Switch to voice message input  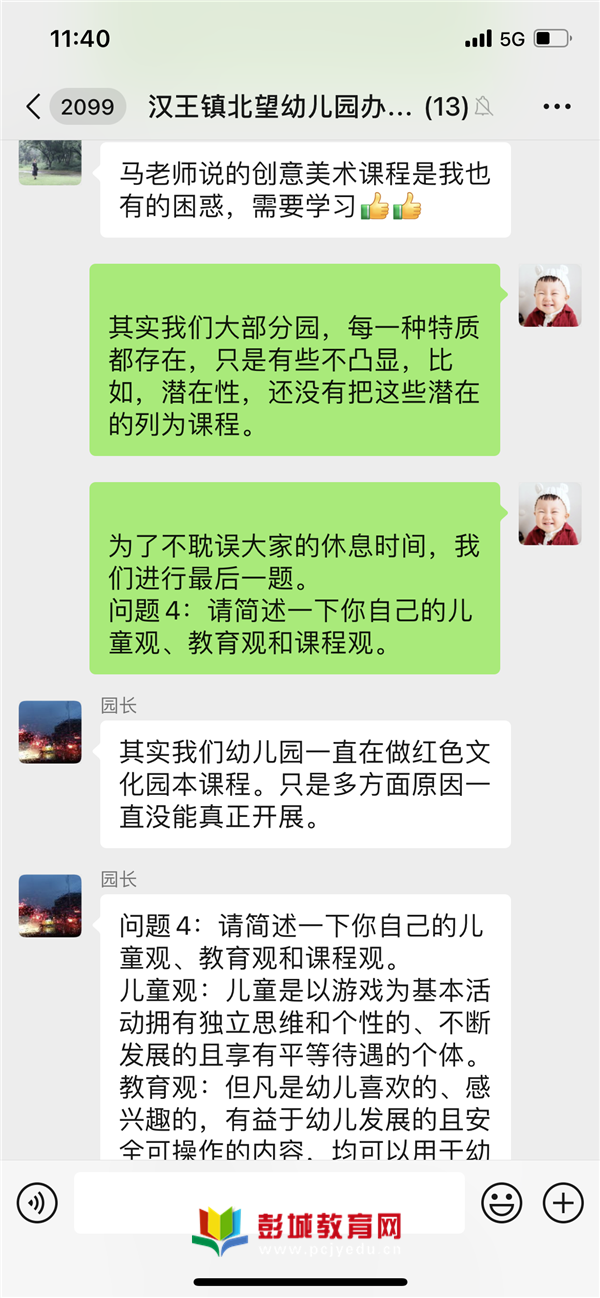[38, 1202]
